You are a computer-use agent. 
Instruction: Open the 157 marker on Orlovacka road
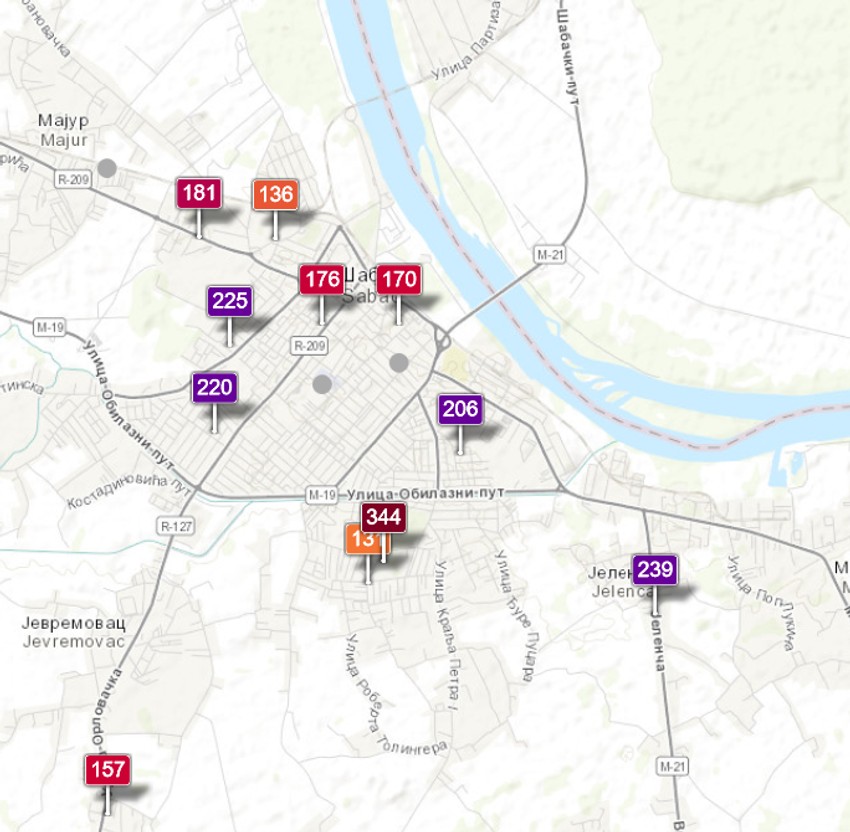[x=108, y=770]
